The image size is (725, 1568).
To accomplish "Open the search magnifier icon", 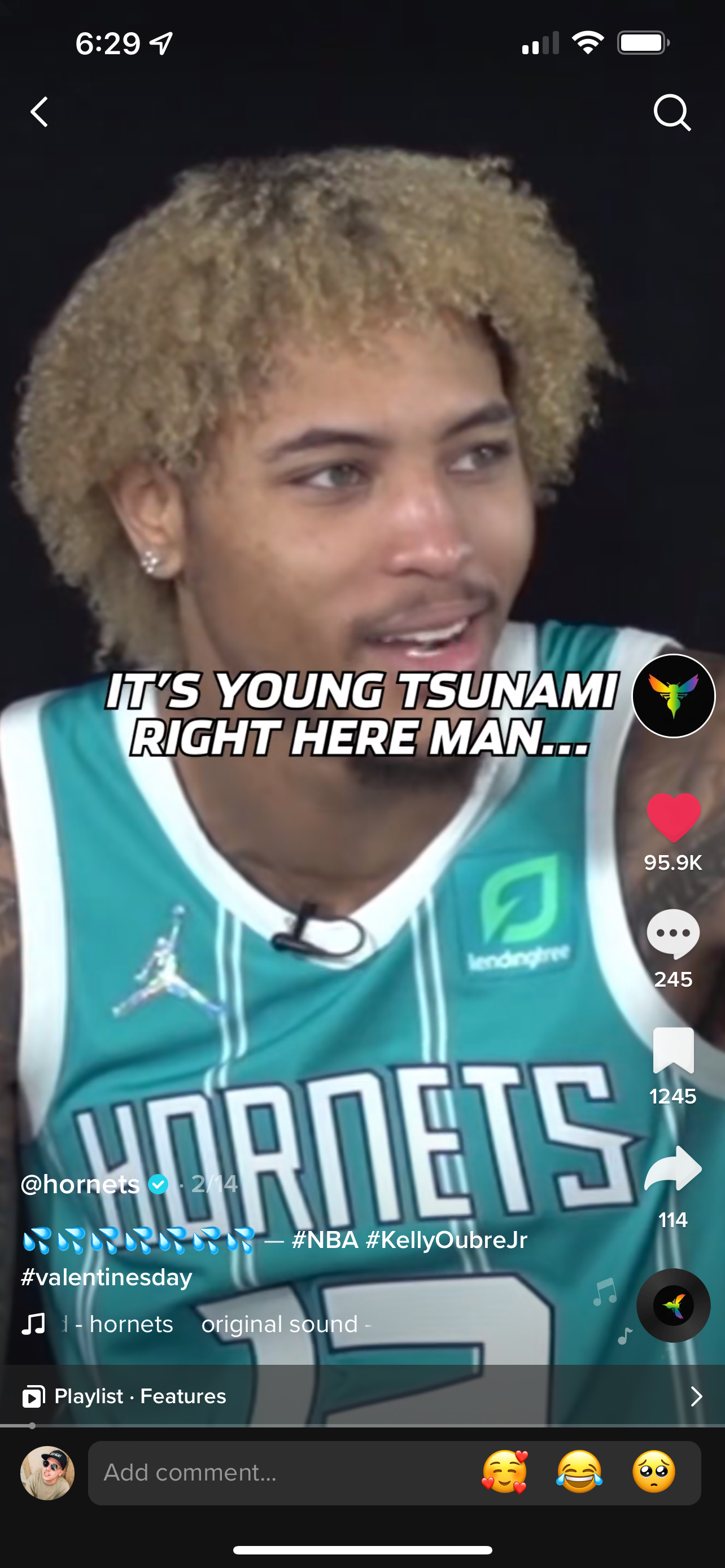I will [672, 113].
